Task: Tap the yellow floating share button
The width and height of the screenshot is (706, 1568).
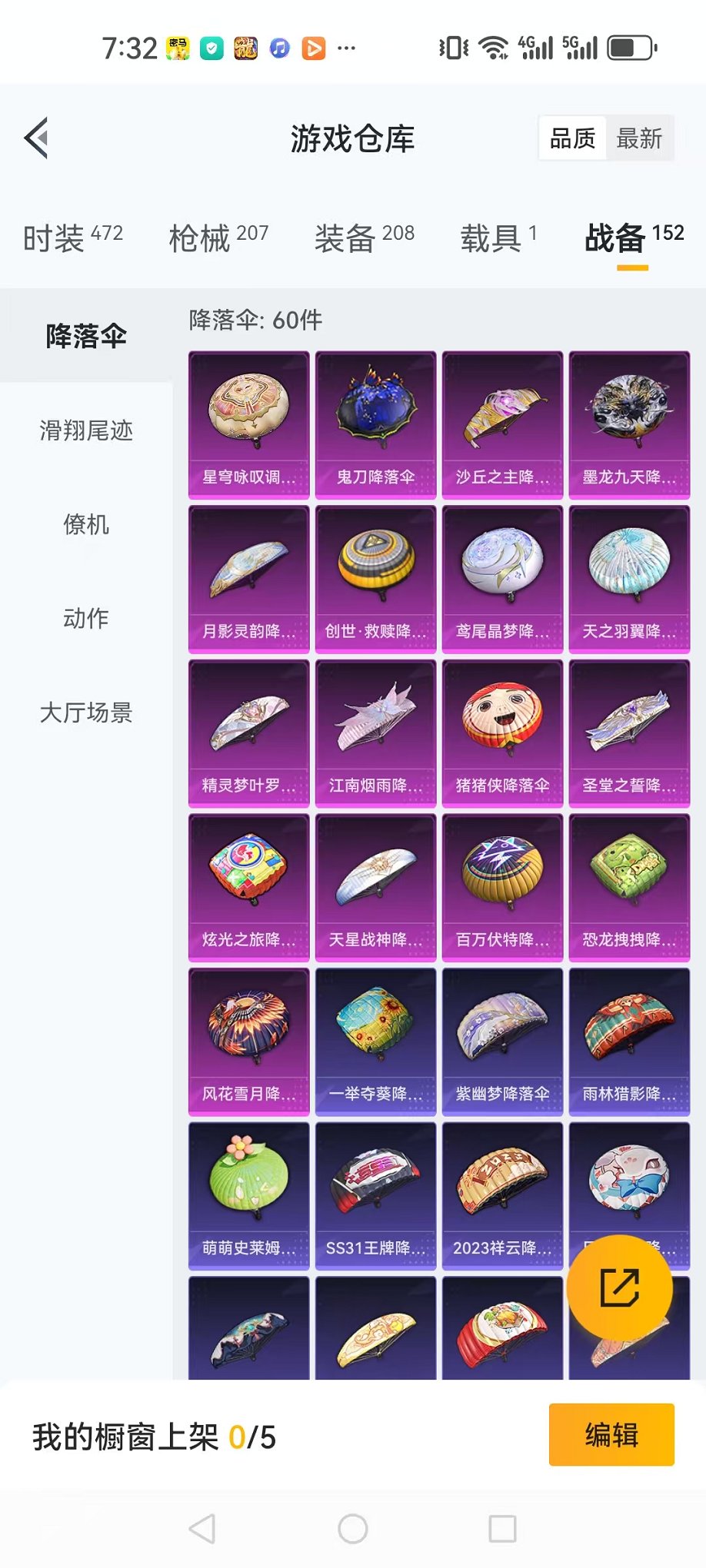Action: 620,1288
